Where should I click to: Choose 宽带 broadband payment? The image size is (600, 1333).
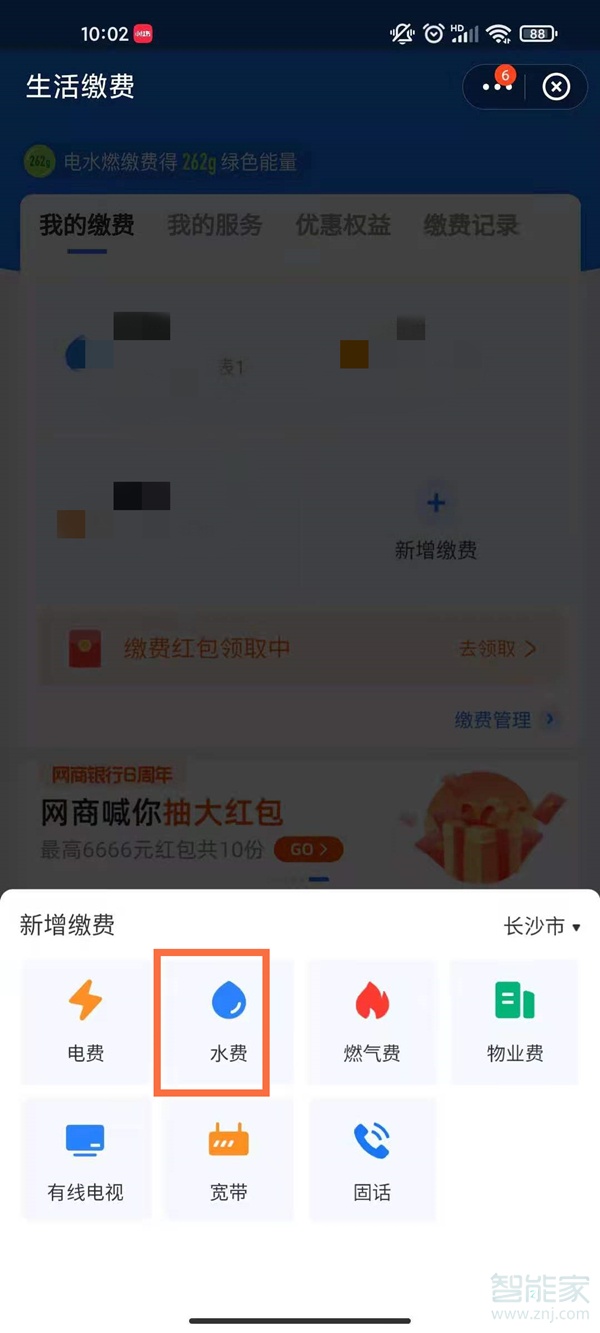pos(229,1160)
